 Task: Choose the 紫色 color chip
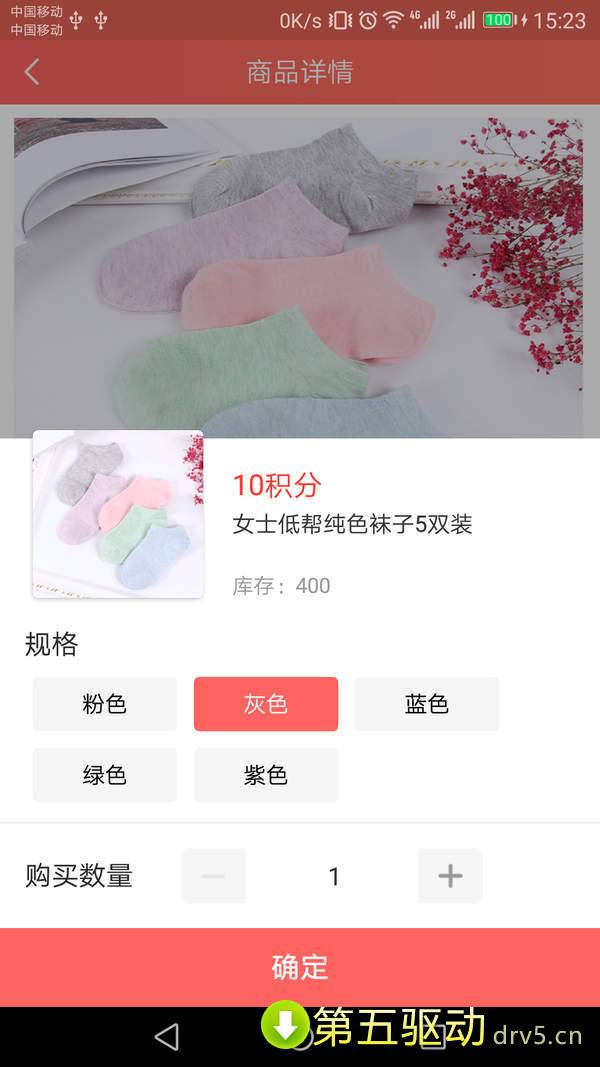coord(266,775)
